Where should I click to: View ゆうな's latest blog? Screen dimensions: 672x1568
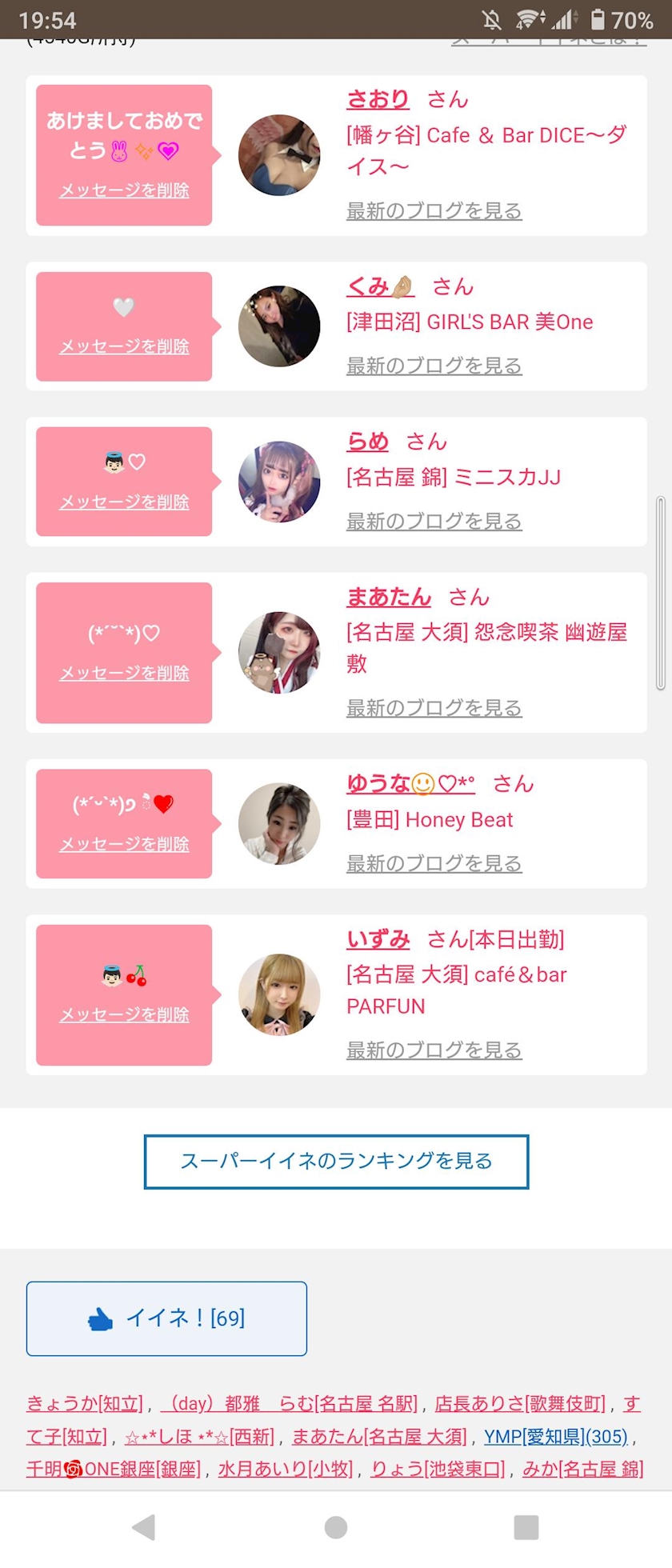point(434,863)
